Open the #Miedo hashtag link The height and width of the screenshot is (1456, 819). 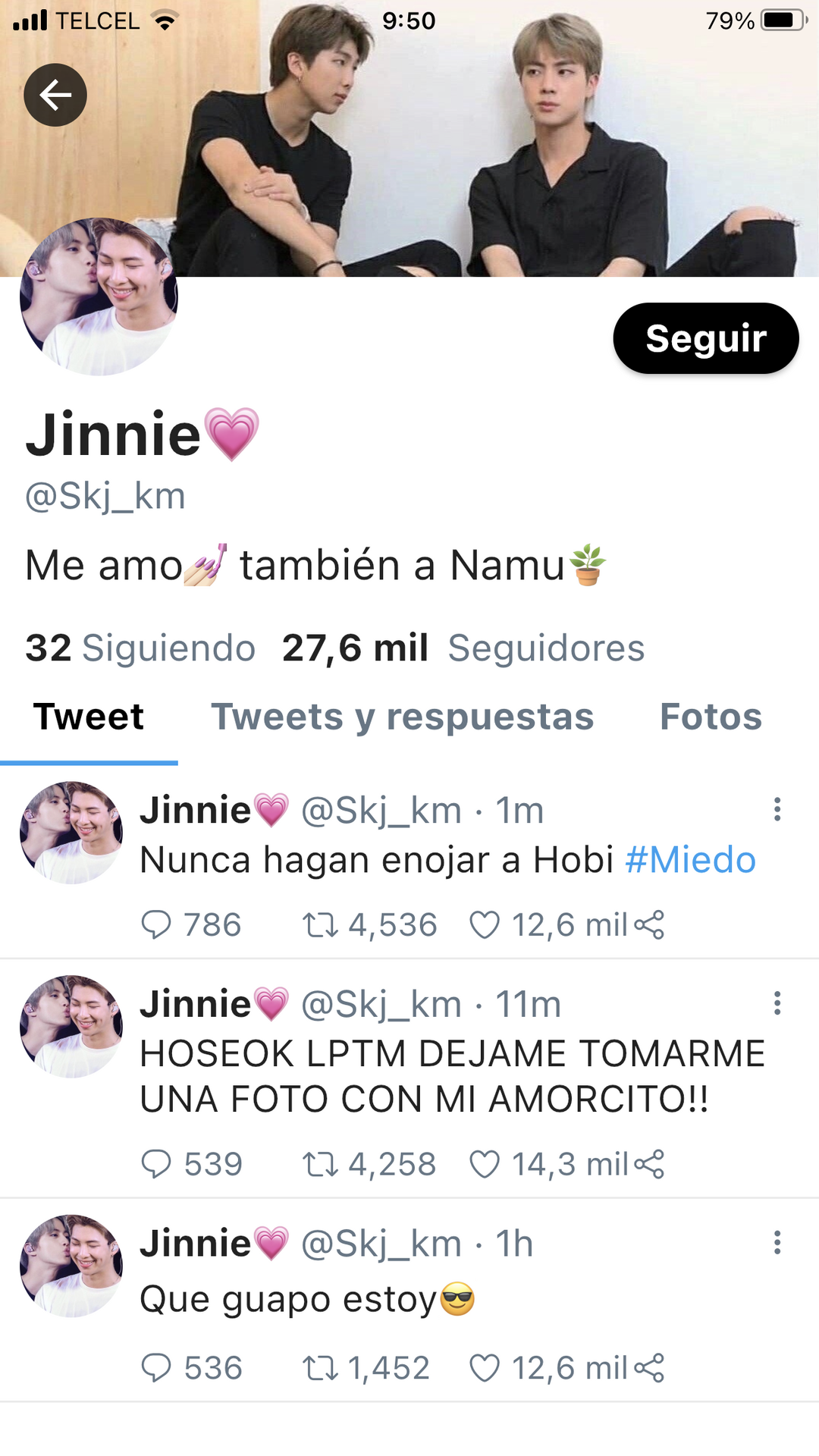pos(690,861)
